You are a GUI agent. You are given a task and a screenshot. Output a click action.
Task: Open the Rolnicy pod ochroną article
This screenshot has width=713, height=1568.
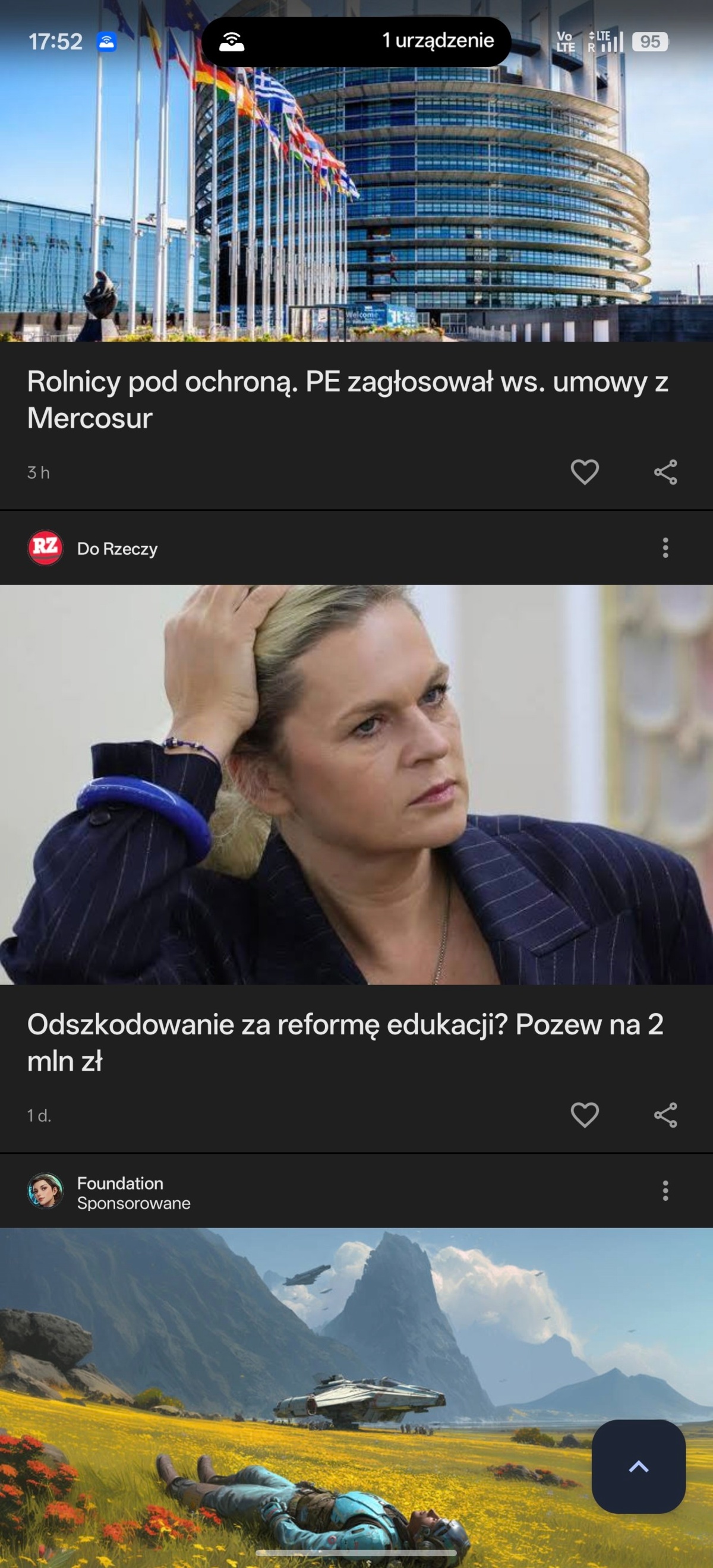347,400
